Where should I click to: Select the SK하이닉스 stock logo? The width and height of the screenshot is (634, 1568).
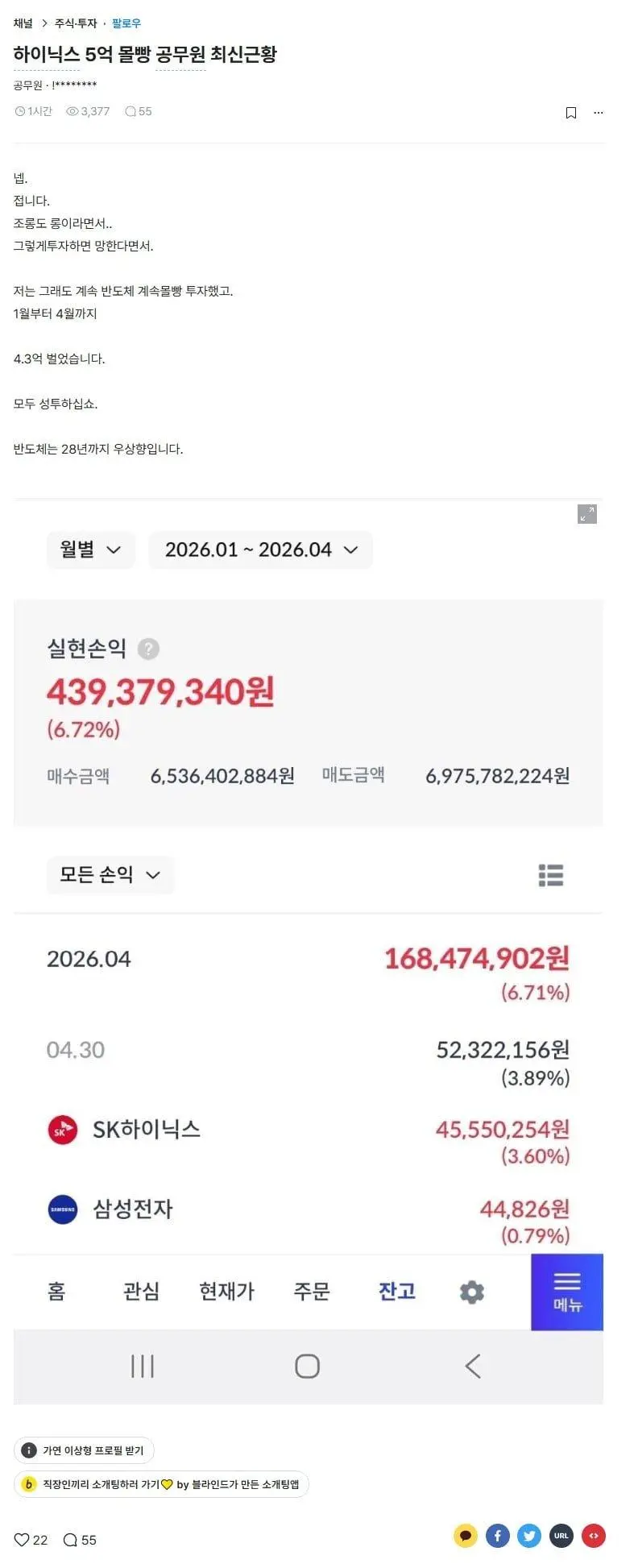pyautogui.click(x=61, y=1129)
